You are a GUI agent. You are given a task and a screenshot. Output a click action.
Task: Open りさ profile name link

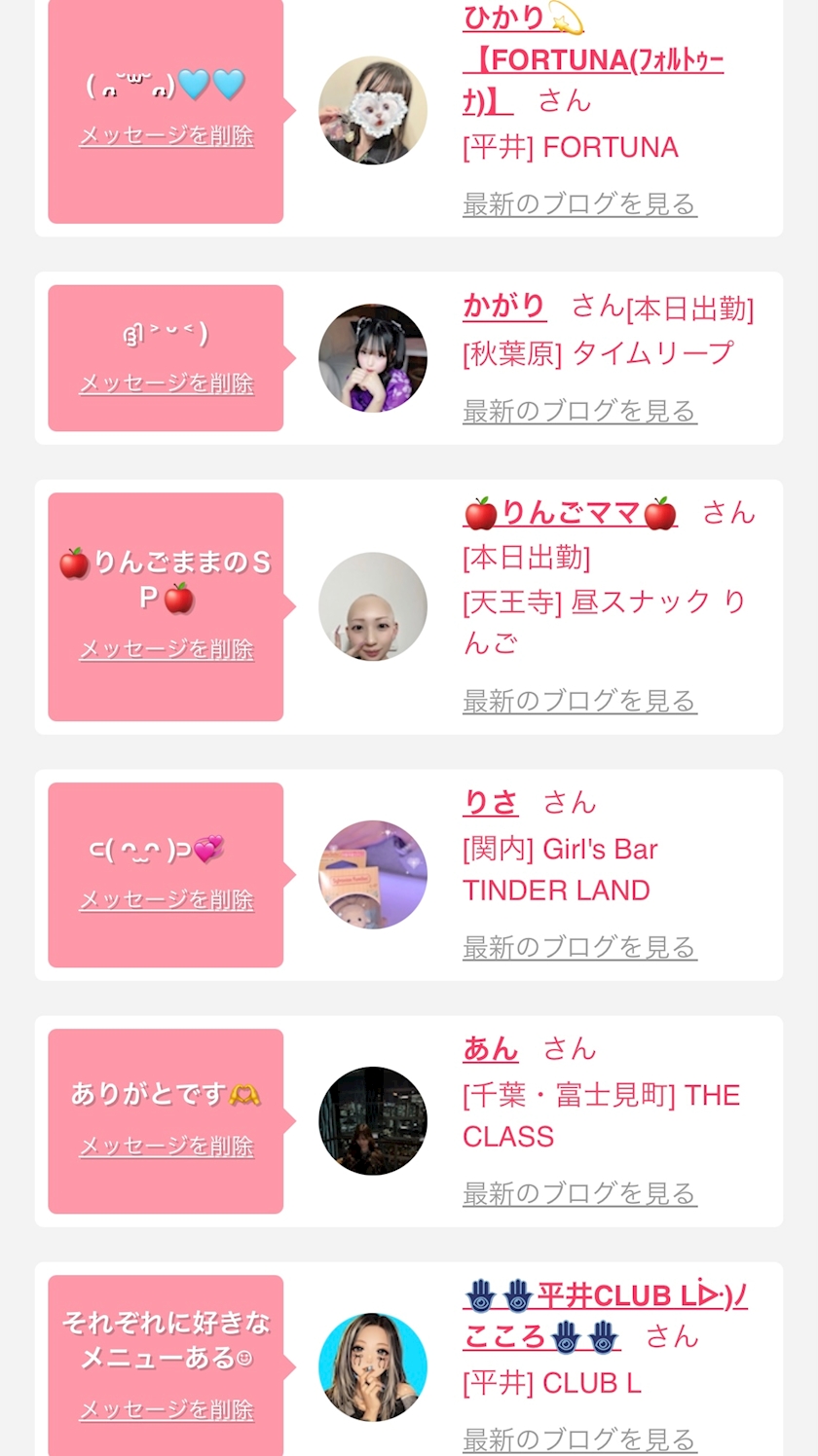(491, 803)
